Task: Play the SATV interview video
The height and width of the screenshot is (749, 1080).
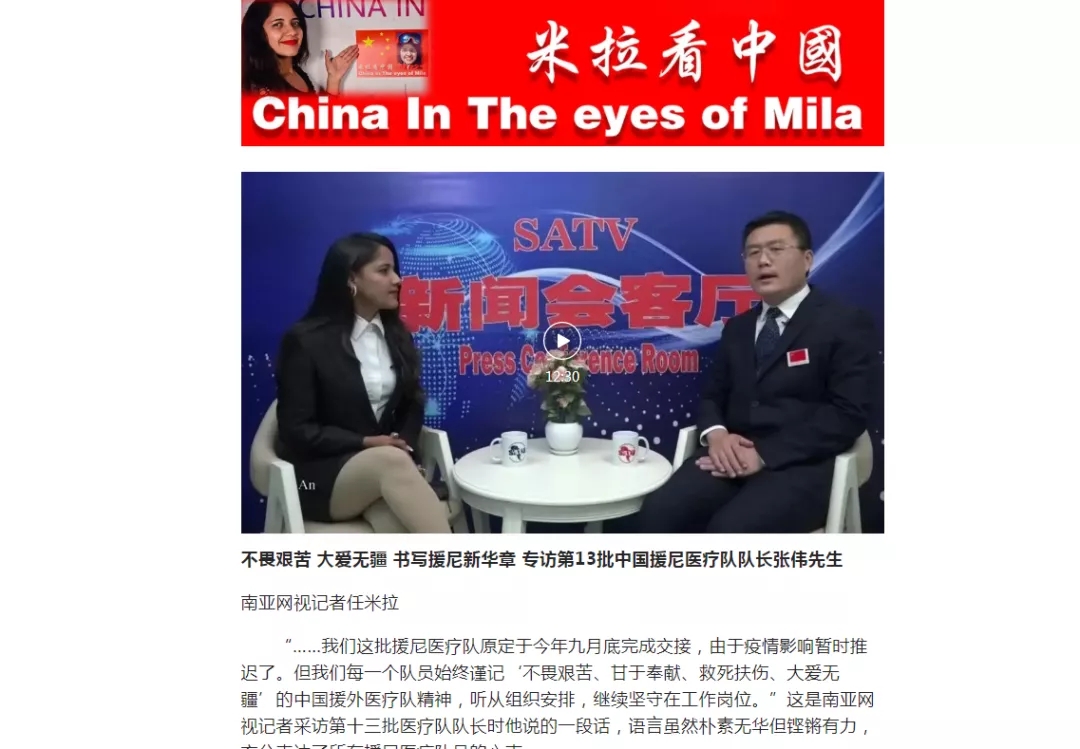Action: point(562,342)
